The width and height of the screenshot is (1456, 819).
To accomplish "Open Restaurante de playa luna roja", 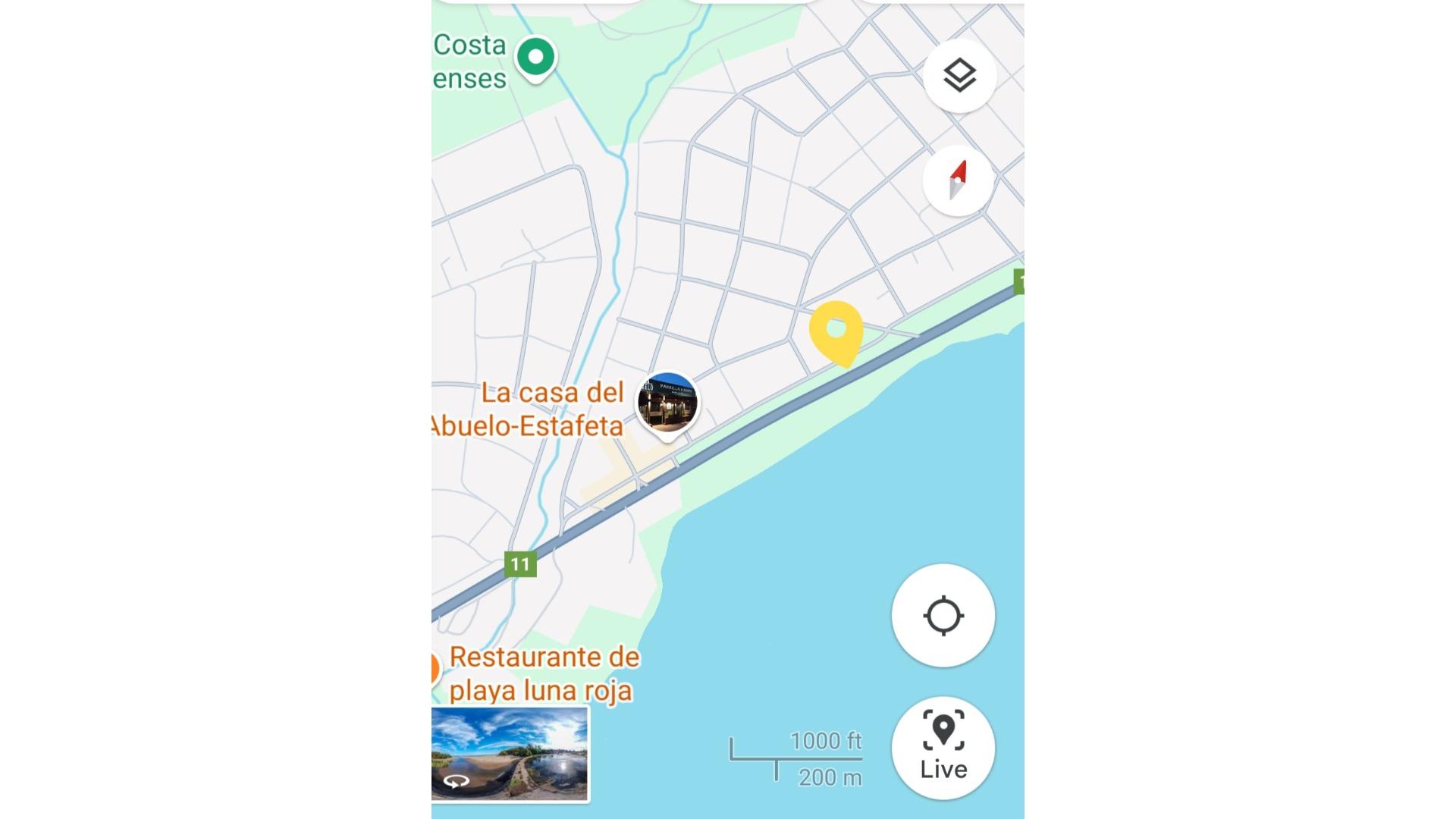I will pos(544,673).
